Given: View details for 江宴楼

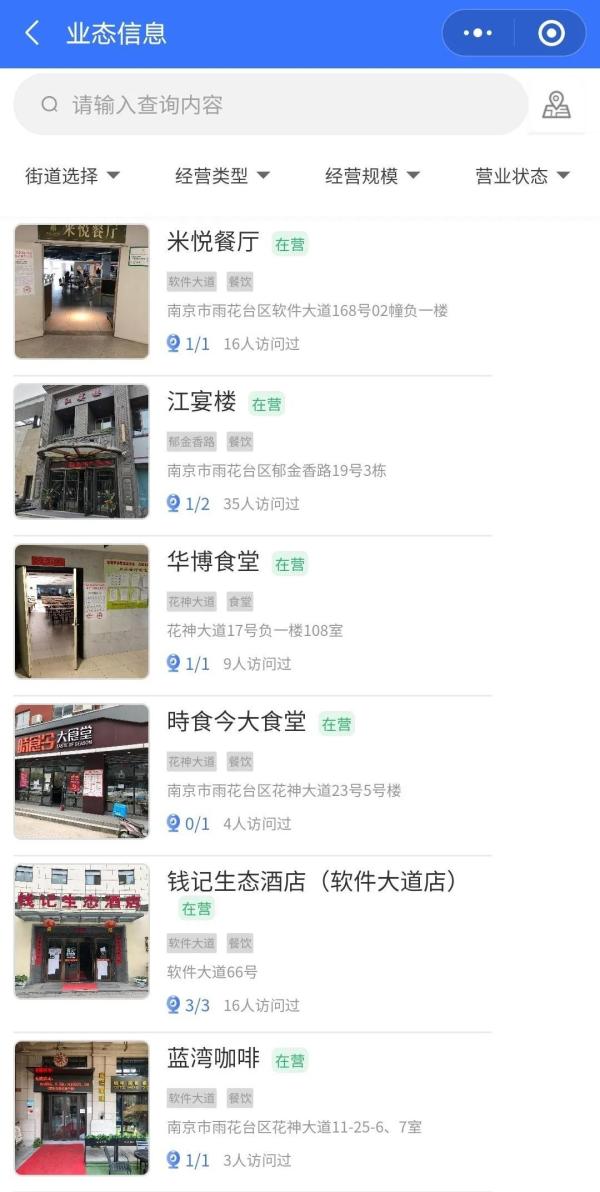Looking at the screenshot, I should pyautogui.click(x=202, y=402).
